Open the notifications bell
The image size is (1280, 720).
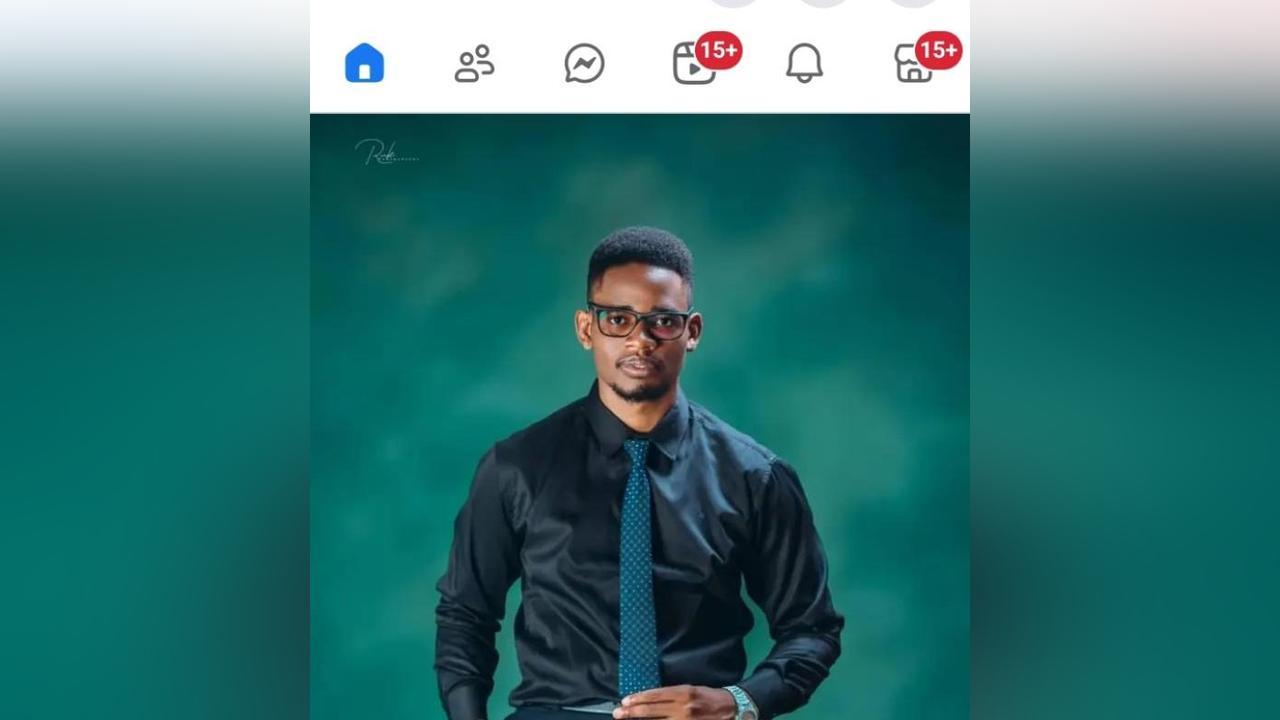[x=804, y=63]
